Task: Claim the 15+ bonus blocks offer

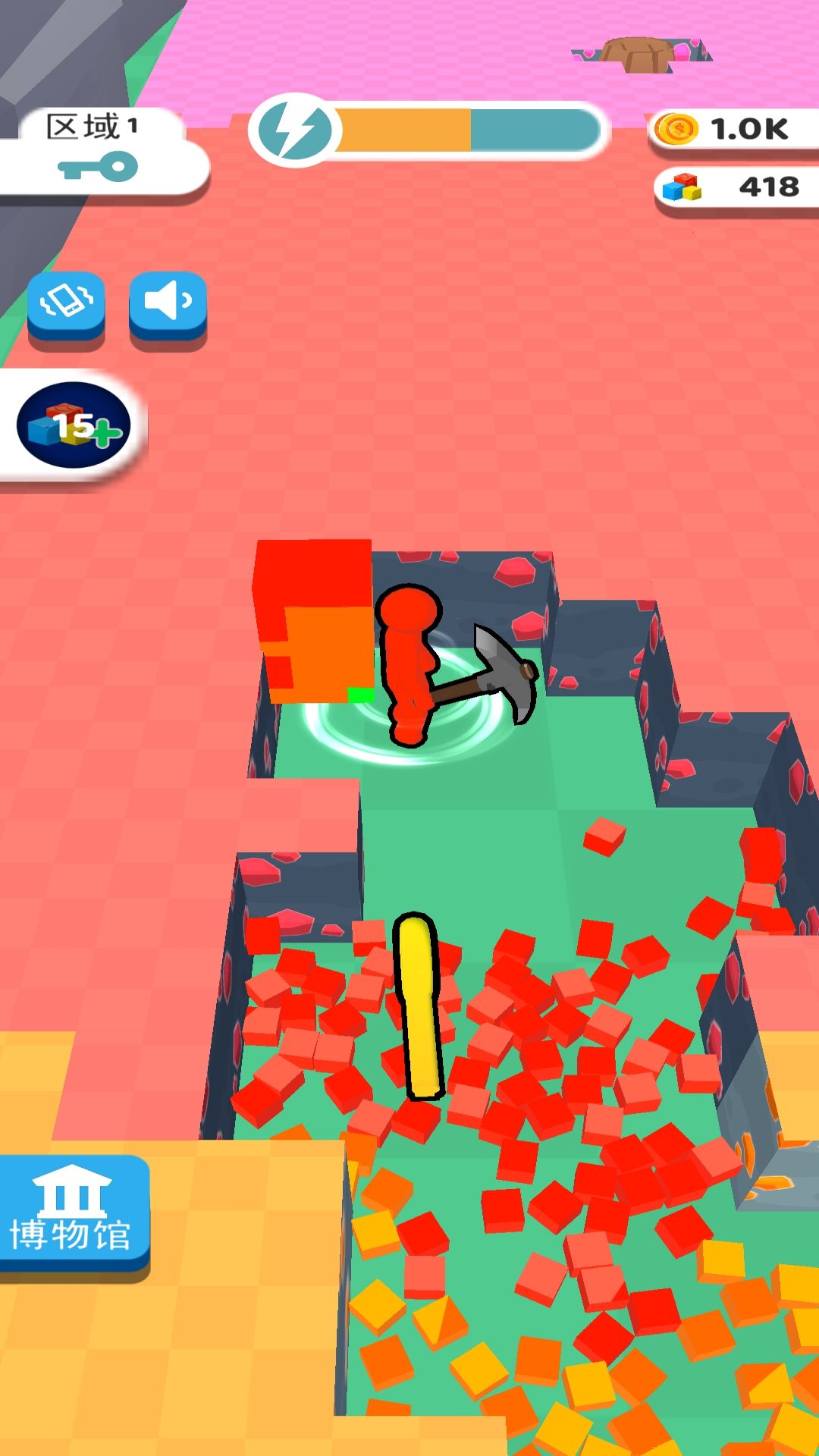Action: click(73, 426)
